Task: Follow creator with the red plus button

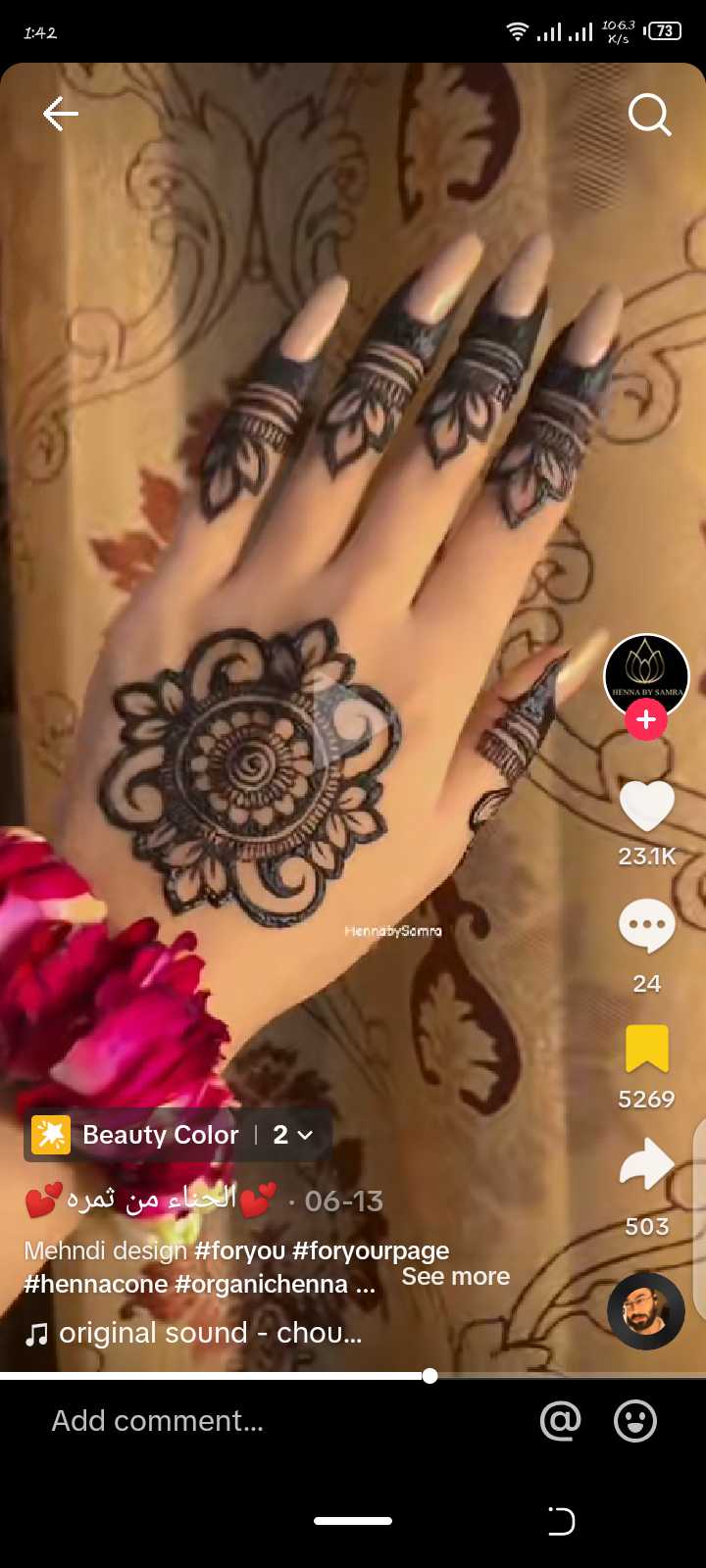Action: point(646,720)
